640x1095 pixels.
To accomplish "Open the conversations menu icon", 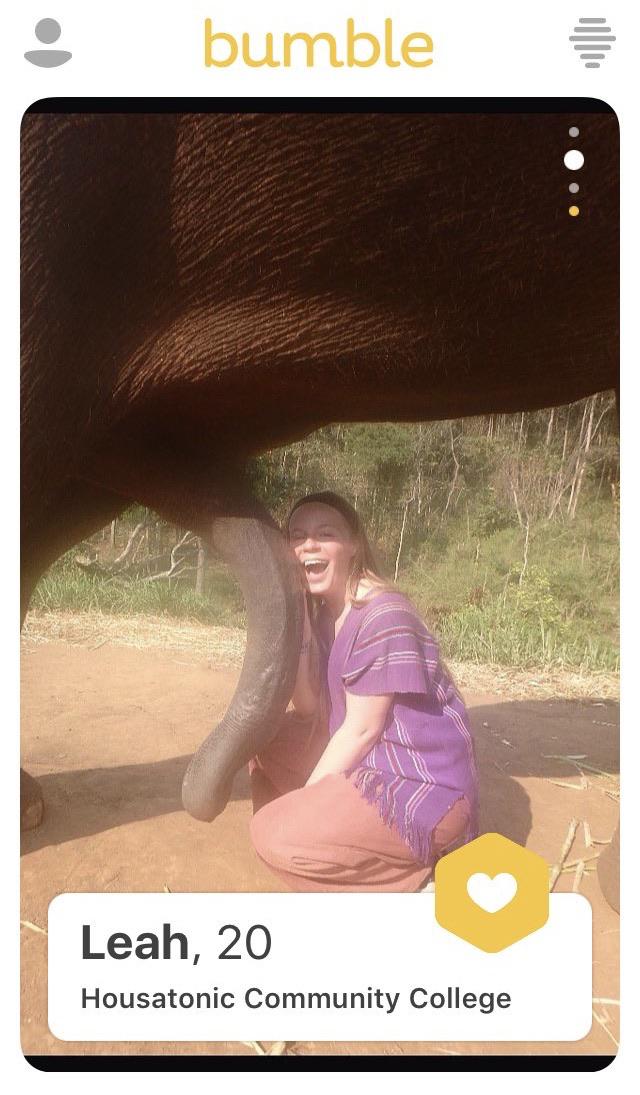I will point(592,43).
